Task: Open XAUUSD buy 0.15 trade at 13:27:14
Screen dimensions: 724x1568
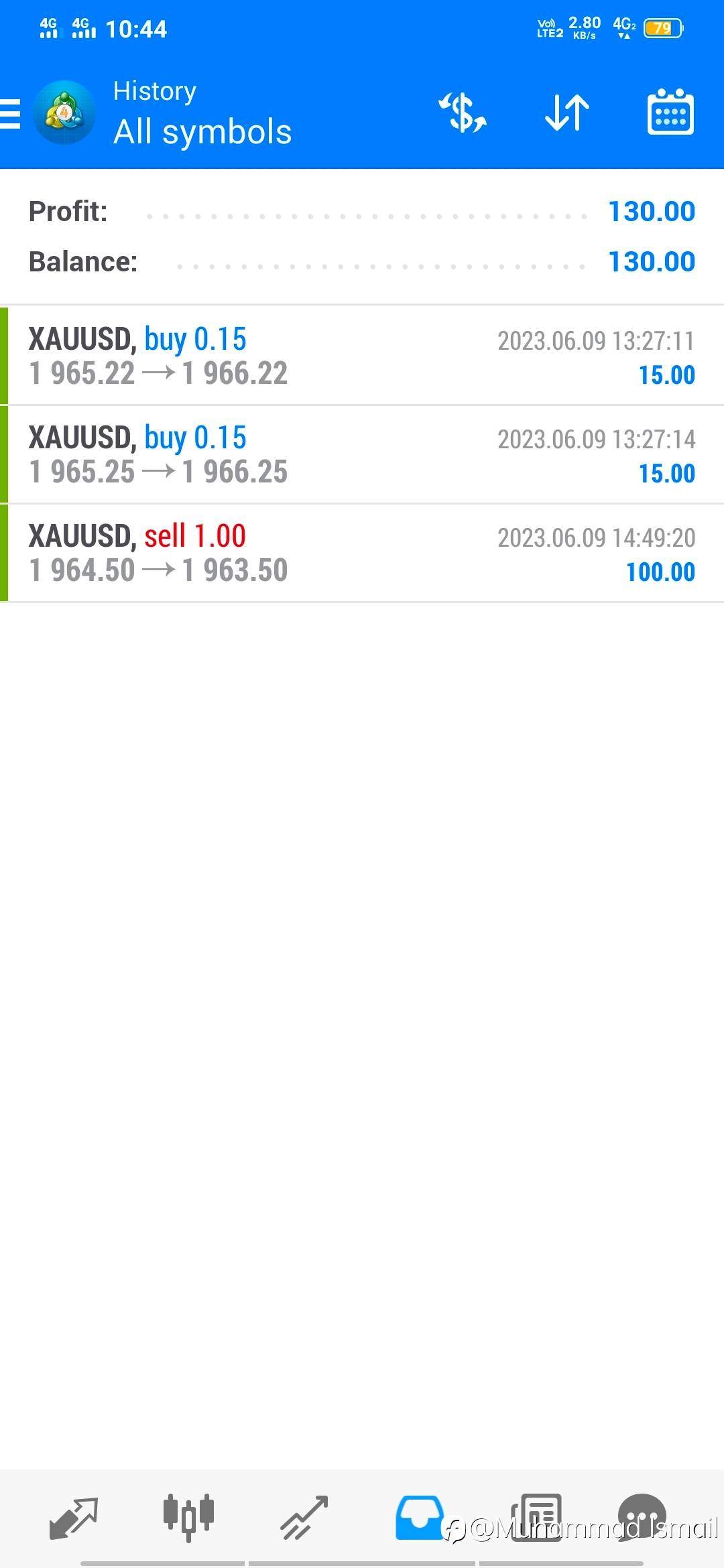Action: (362, 454)
